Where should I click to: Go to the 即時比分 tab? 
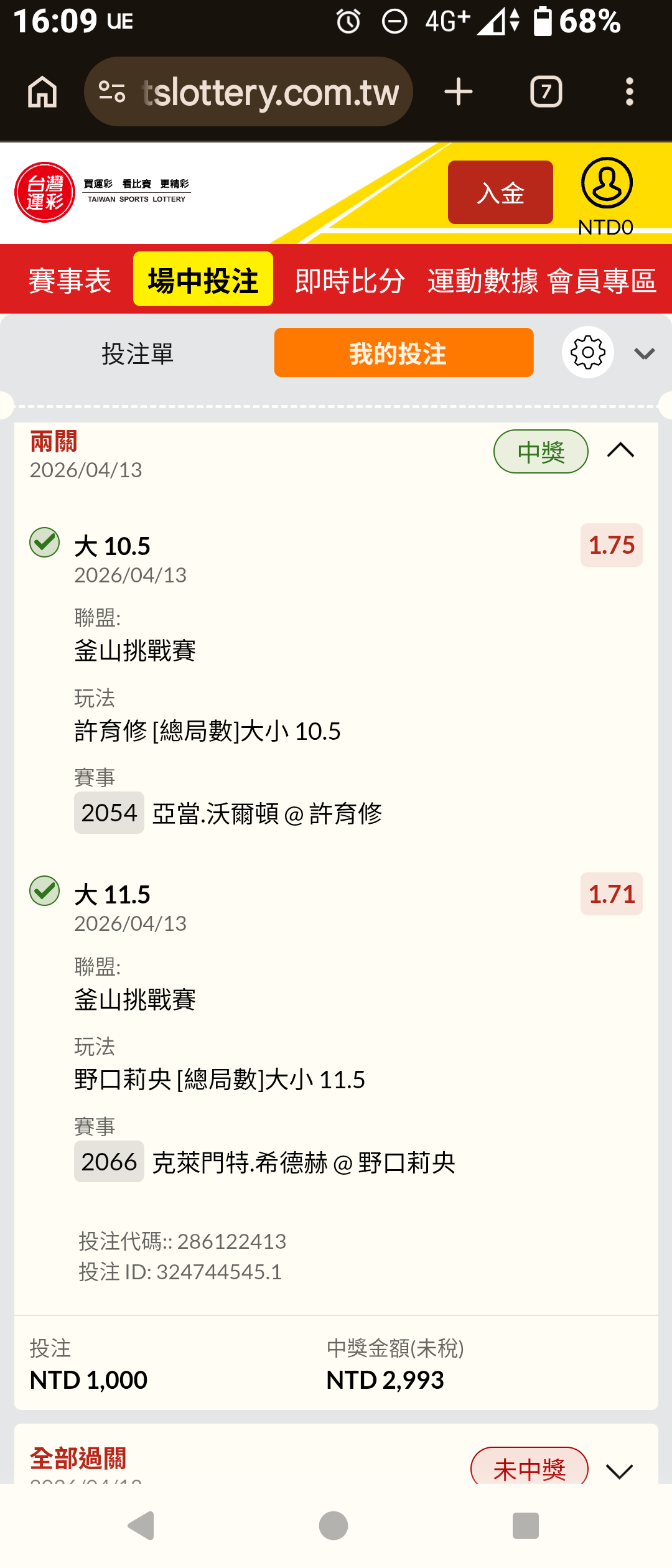pos(350,281)
